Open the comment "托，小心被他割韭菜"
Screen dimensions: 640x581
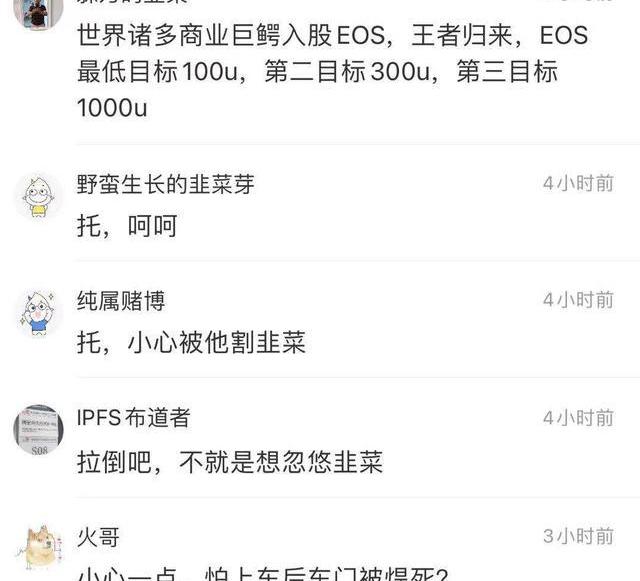[x=191, y=344]
